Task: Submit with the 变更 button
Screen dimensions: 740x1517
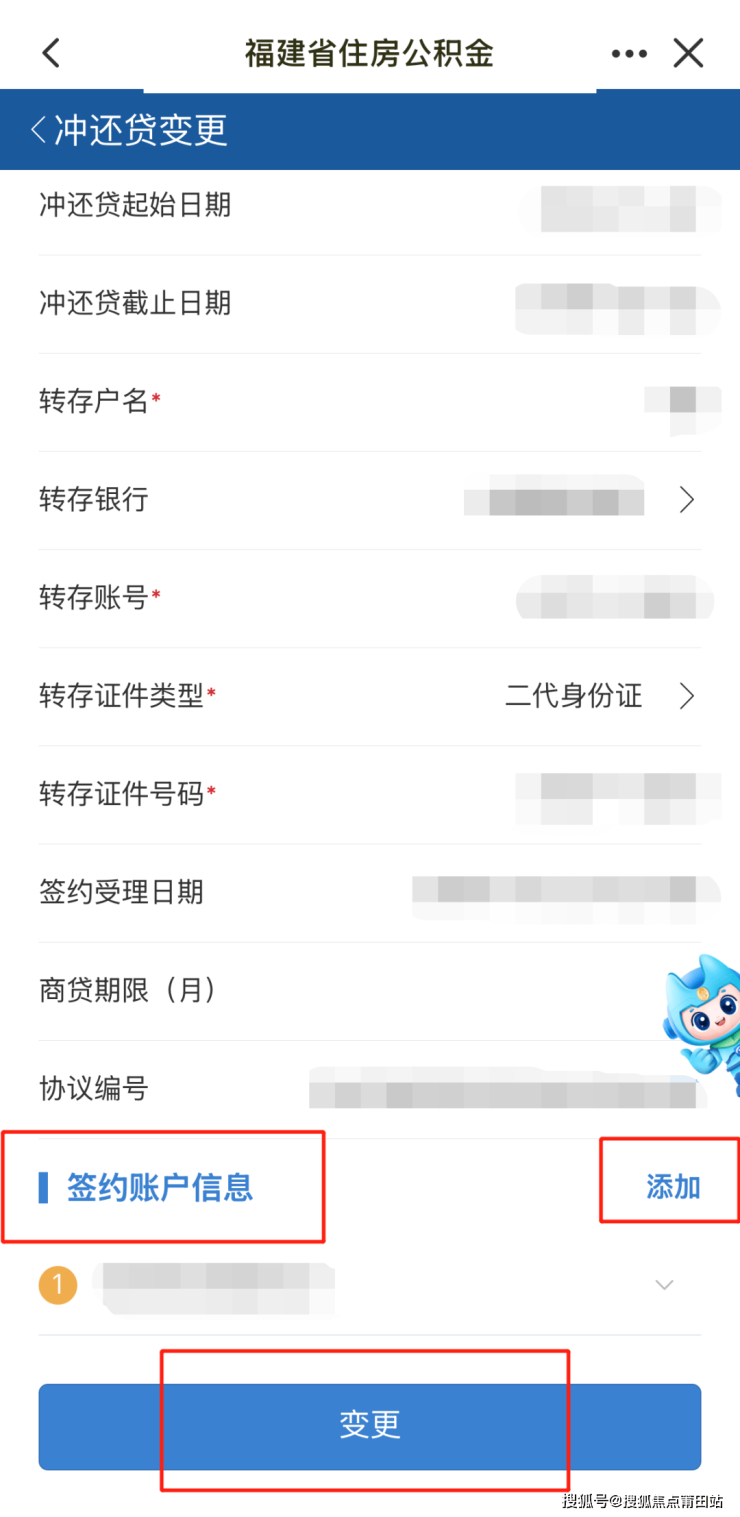Action: tap(370, 1426)
